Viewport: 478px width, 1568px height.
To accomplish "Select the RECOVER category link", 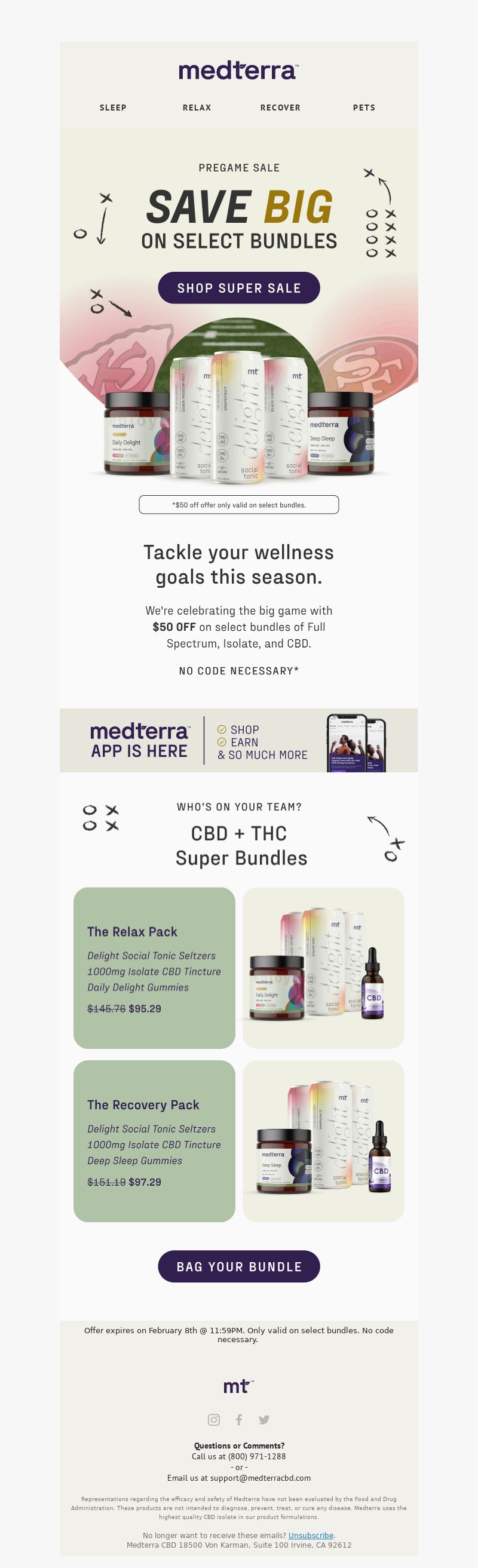I will point(280,108).
